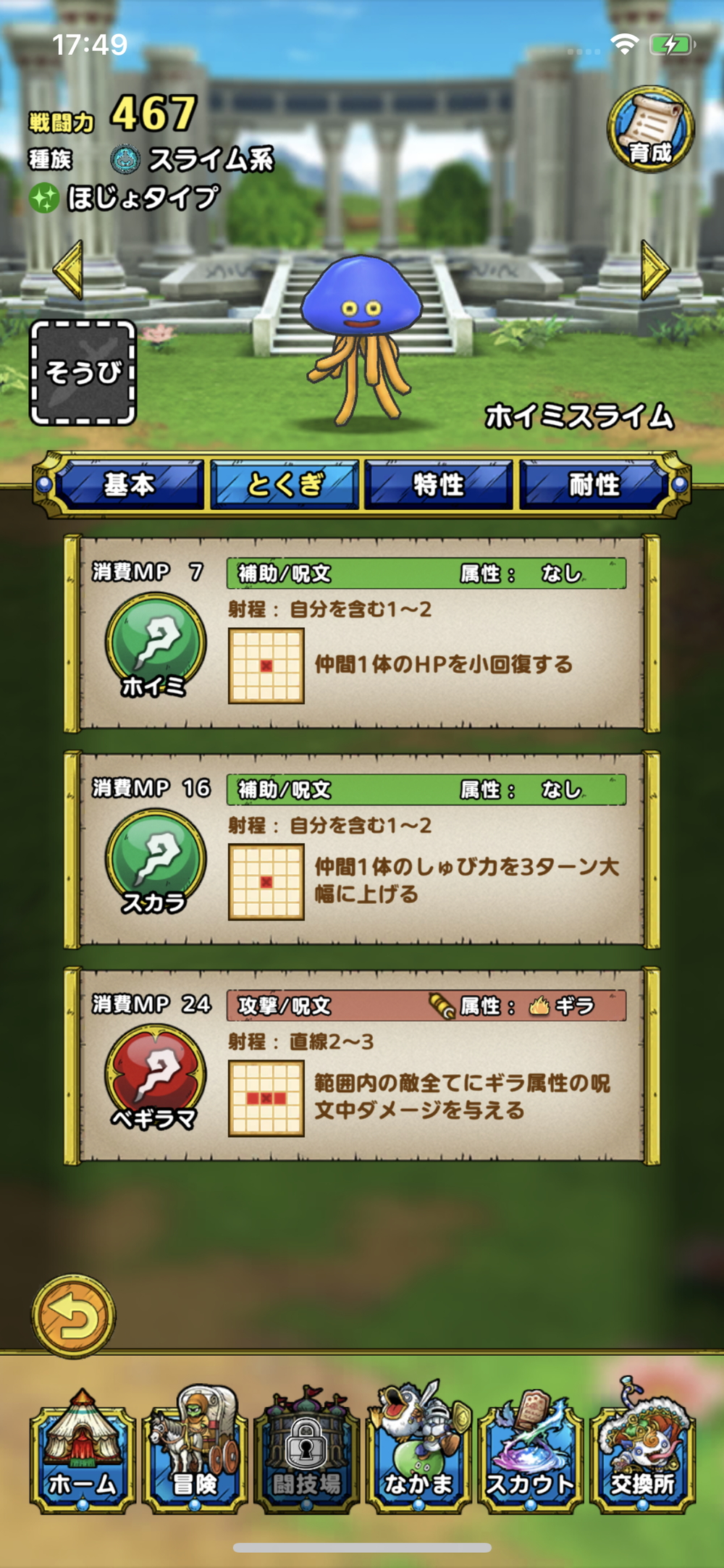The width and height of the screenshot is (724, 1568).
Task: Open the ホイミ skill card
Action: pos(362,634)
